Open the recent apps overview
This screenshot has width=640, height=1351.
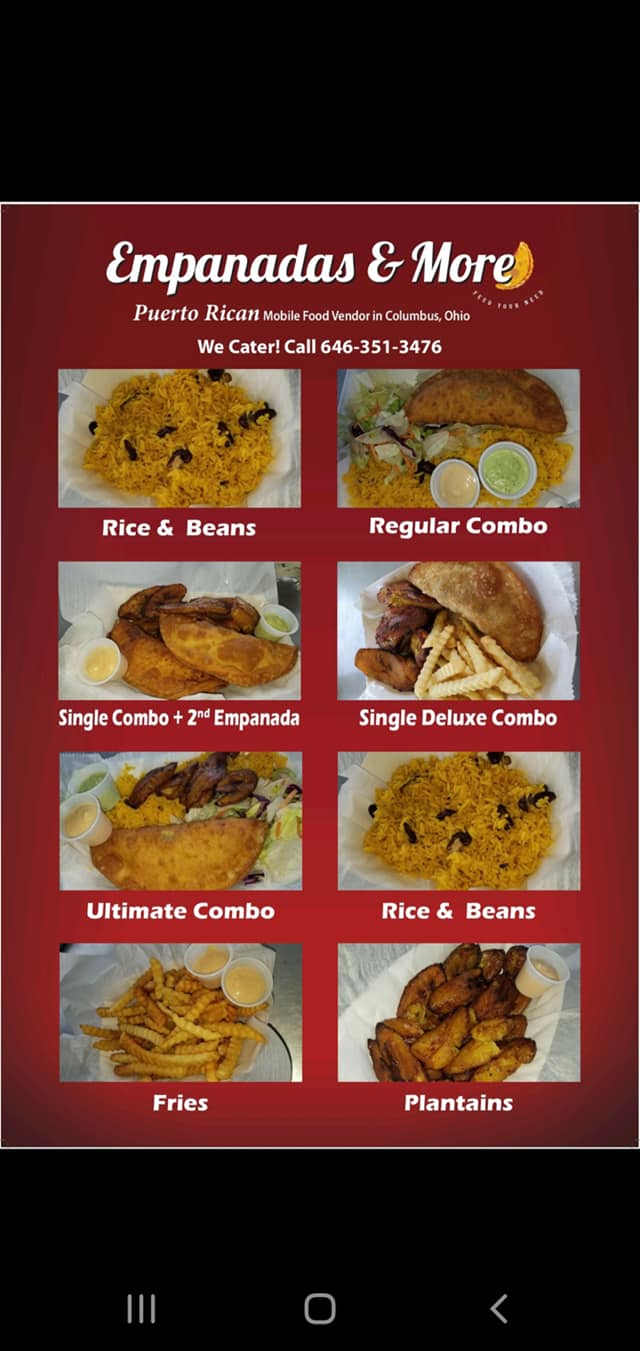141,1308
